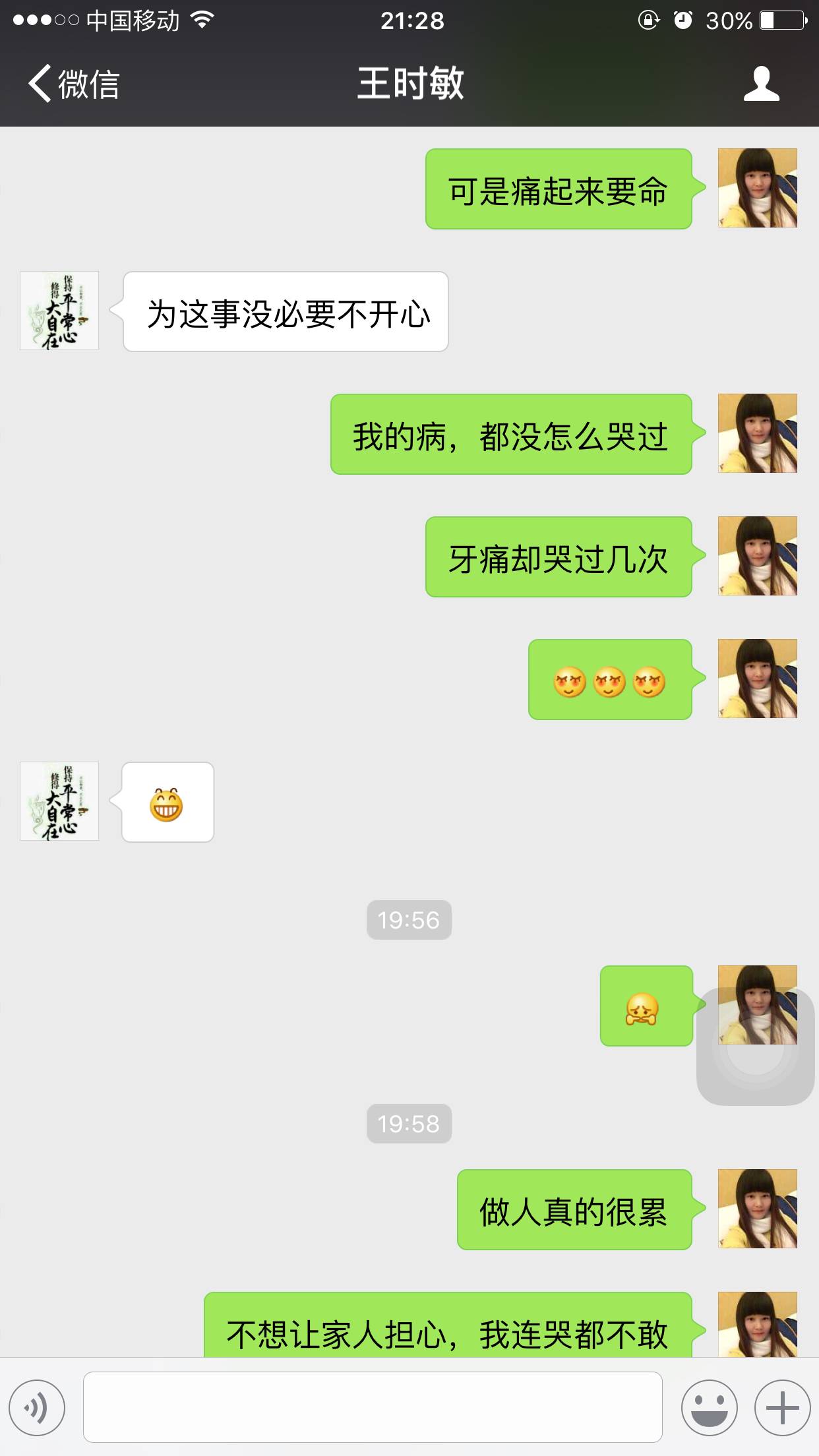
Task: Open contact avatar beside 为这事没必要不开心
Action: (59, 311)
